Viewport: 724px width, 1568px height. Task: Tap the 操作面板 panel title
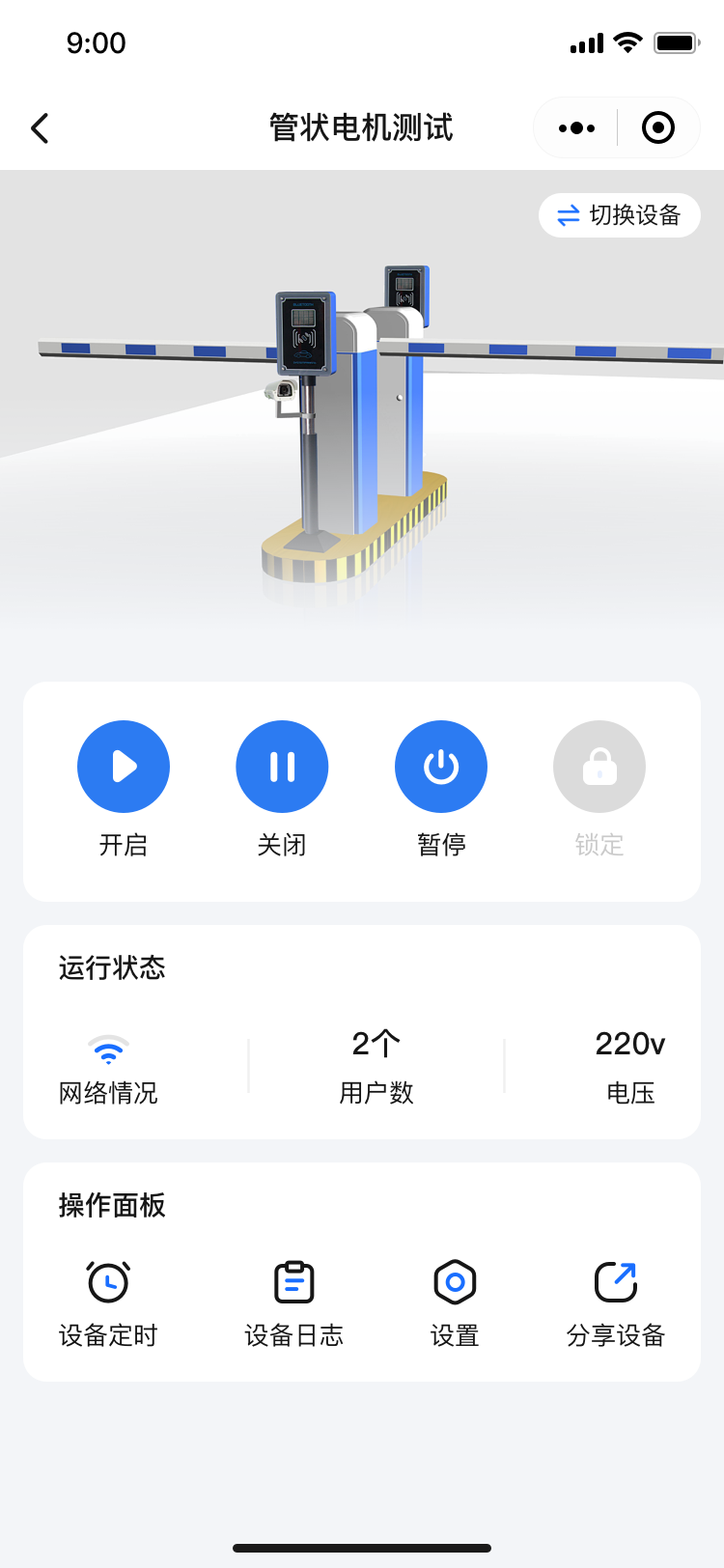tap(112, 1206)
